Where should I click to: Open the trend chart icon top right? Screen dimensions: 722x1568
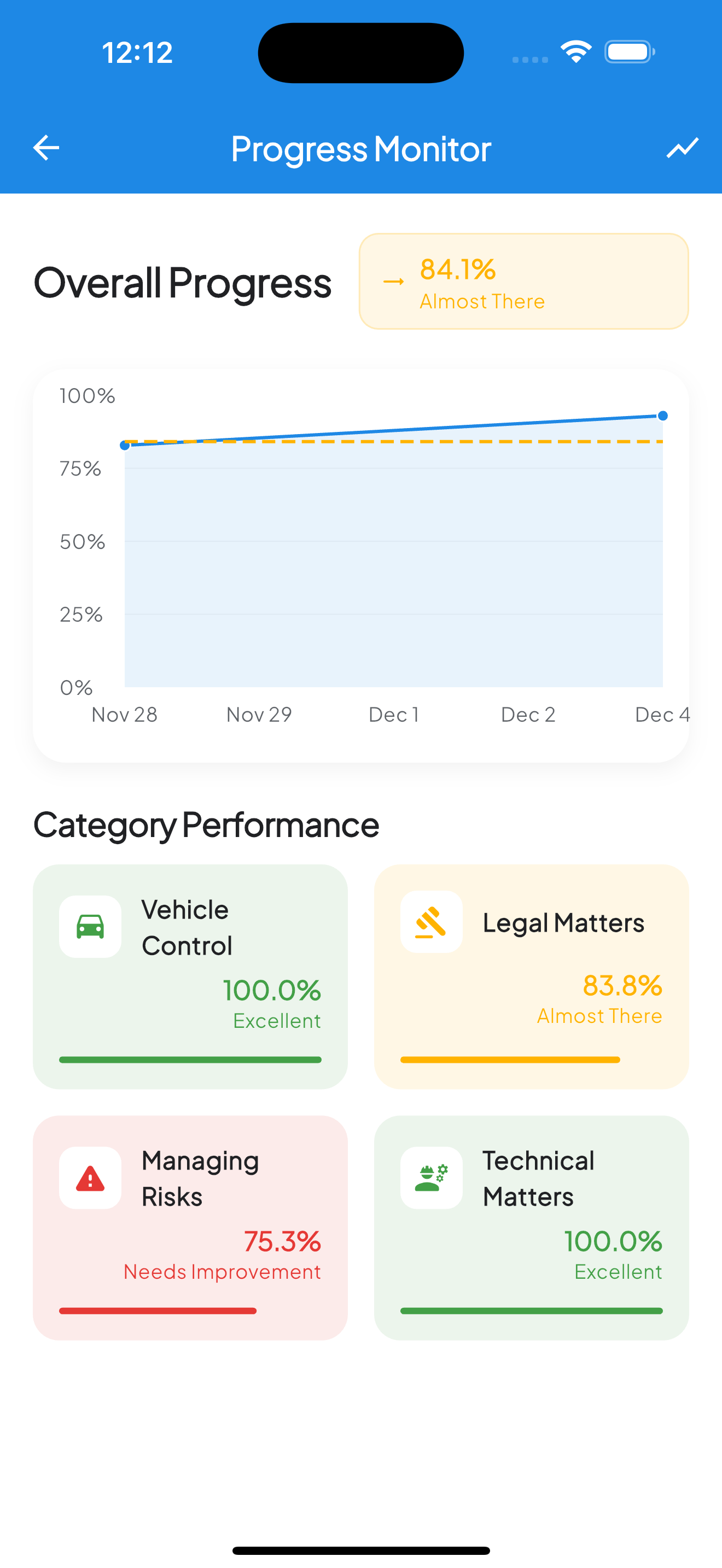(682, 147)
